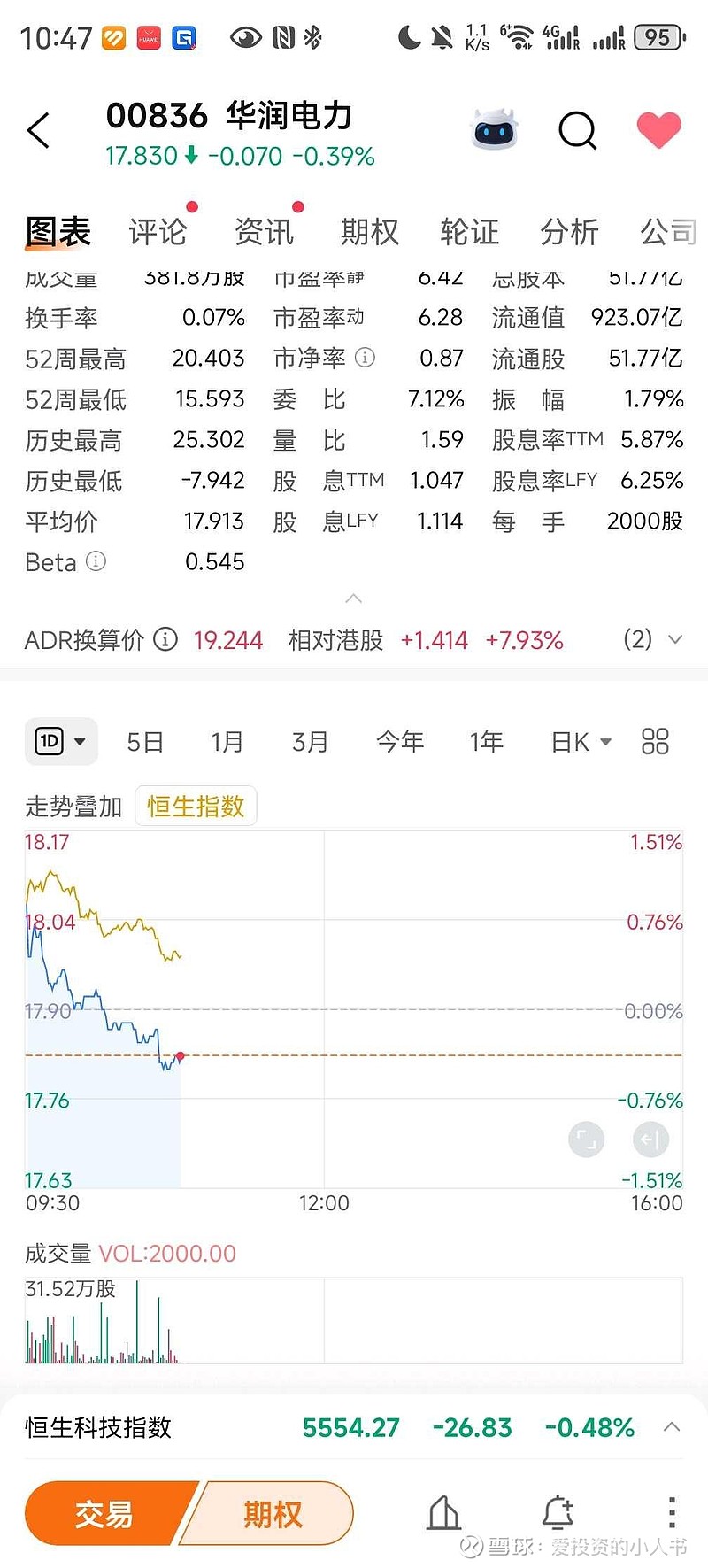This screenshot has height=1568, width=708.
Task: Open the robot AI assistant
Action: tap(494, 131)
